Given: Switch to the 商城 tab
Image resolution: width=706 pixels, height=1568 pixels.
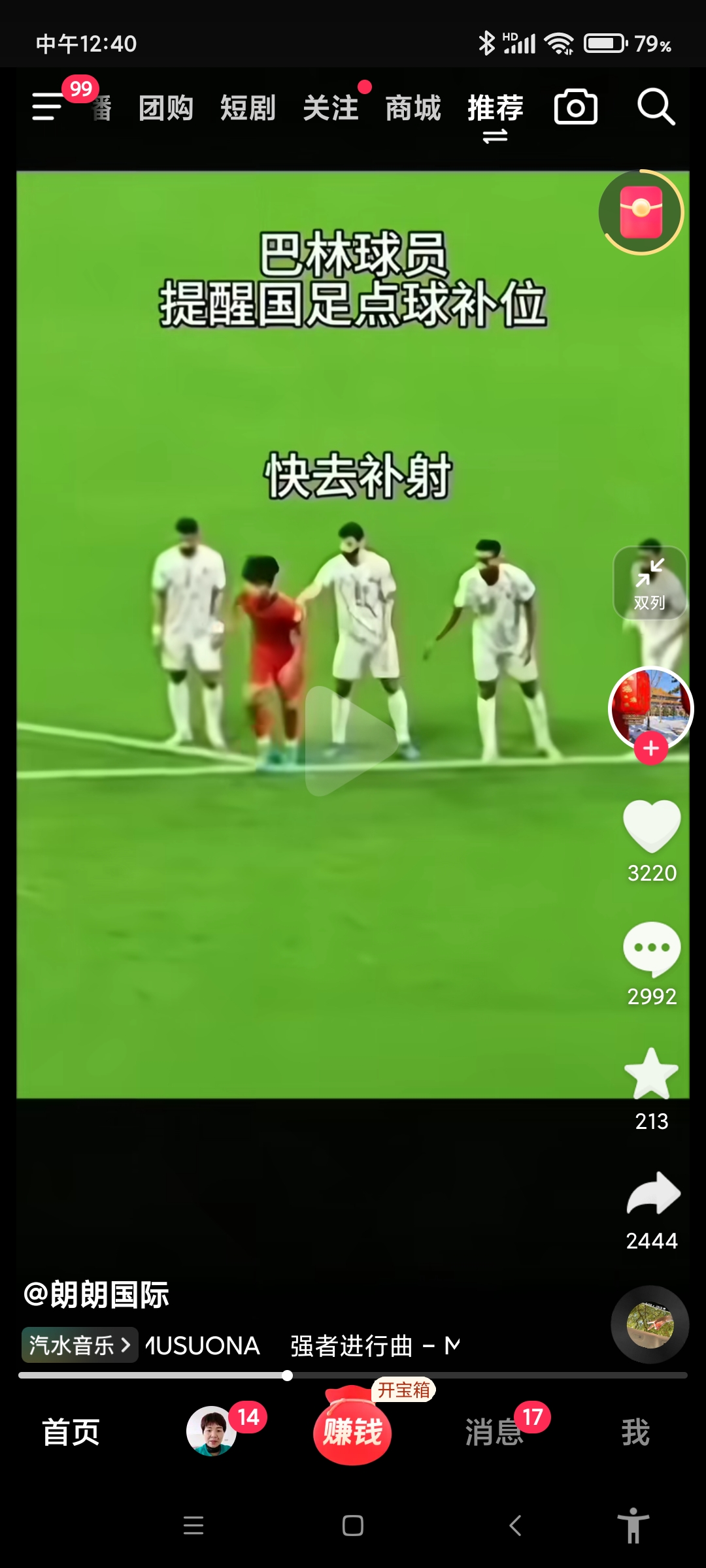Looking at the screenshot, I should tap(413, 108).
